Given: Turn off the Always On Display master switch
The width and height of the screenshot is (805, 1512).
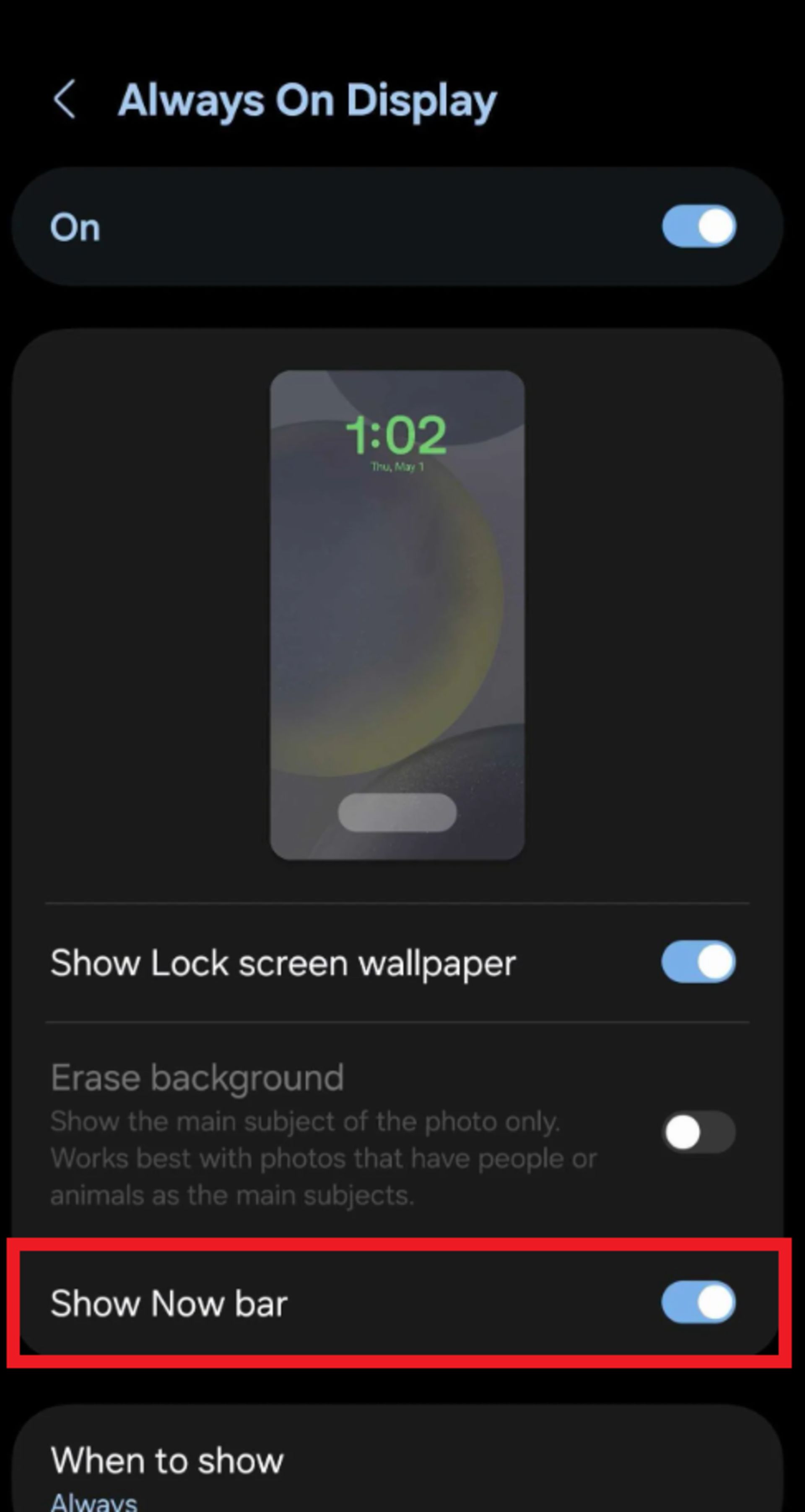Looking at the screenshot, I should [x=699, y=226].
